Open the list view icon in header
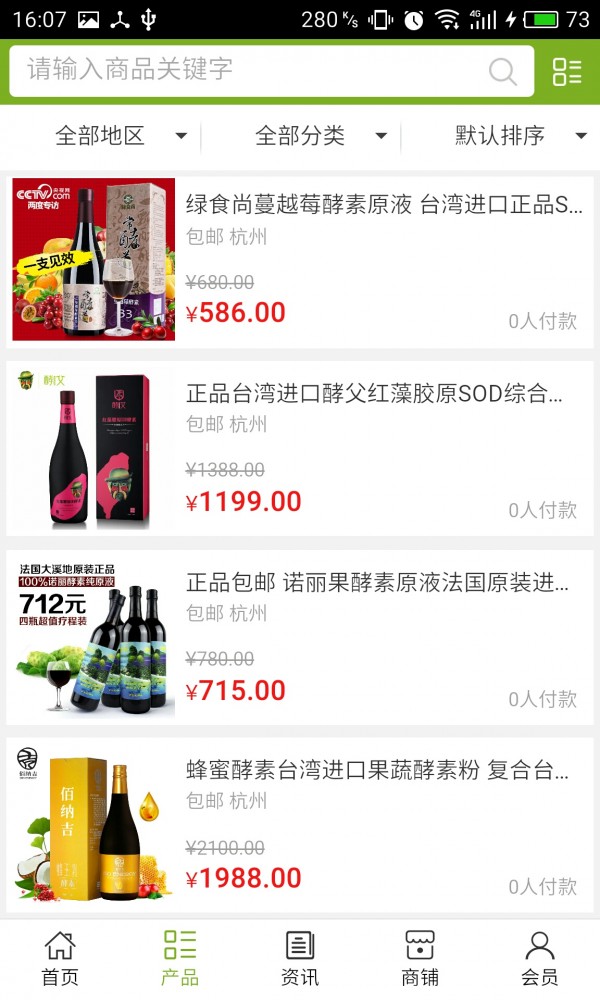600x1000 pixels. (567, 71)
